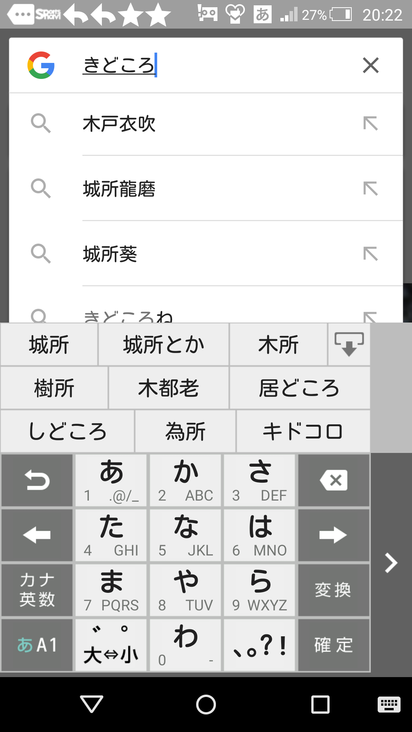This screenshot has height=732, width=412.
Task: Select the search suggestion 木戸衣吹
Action: 205,124
